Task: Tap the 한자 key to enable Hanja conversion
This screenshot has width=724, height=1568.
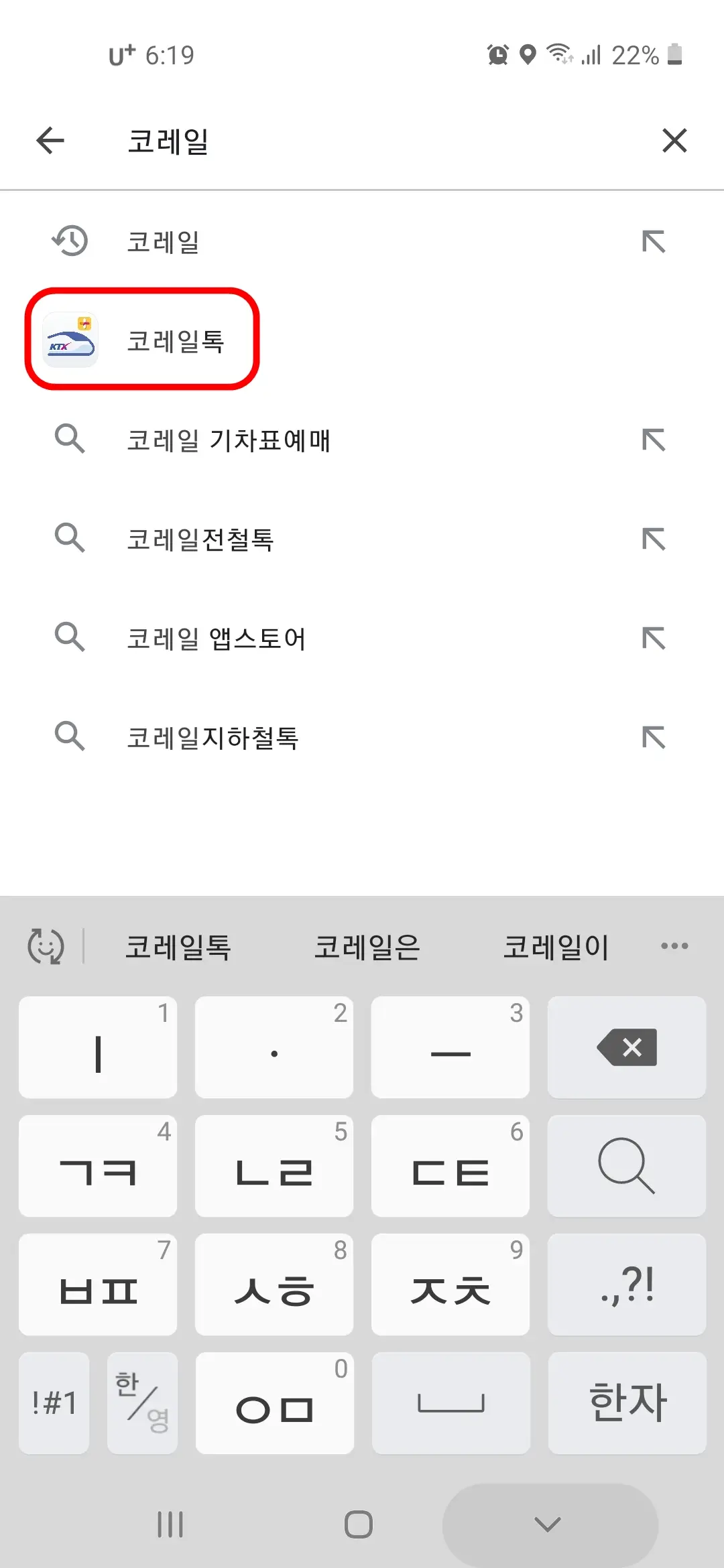Action: coord(626,1404)
